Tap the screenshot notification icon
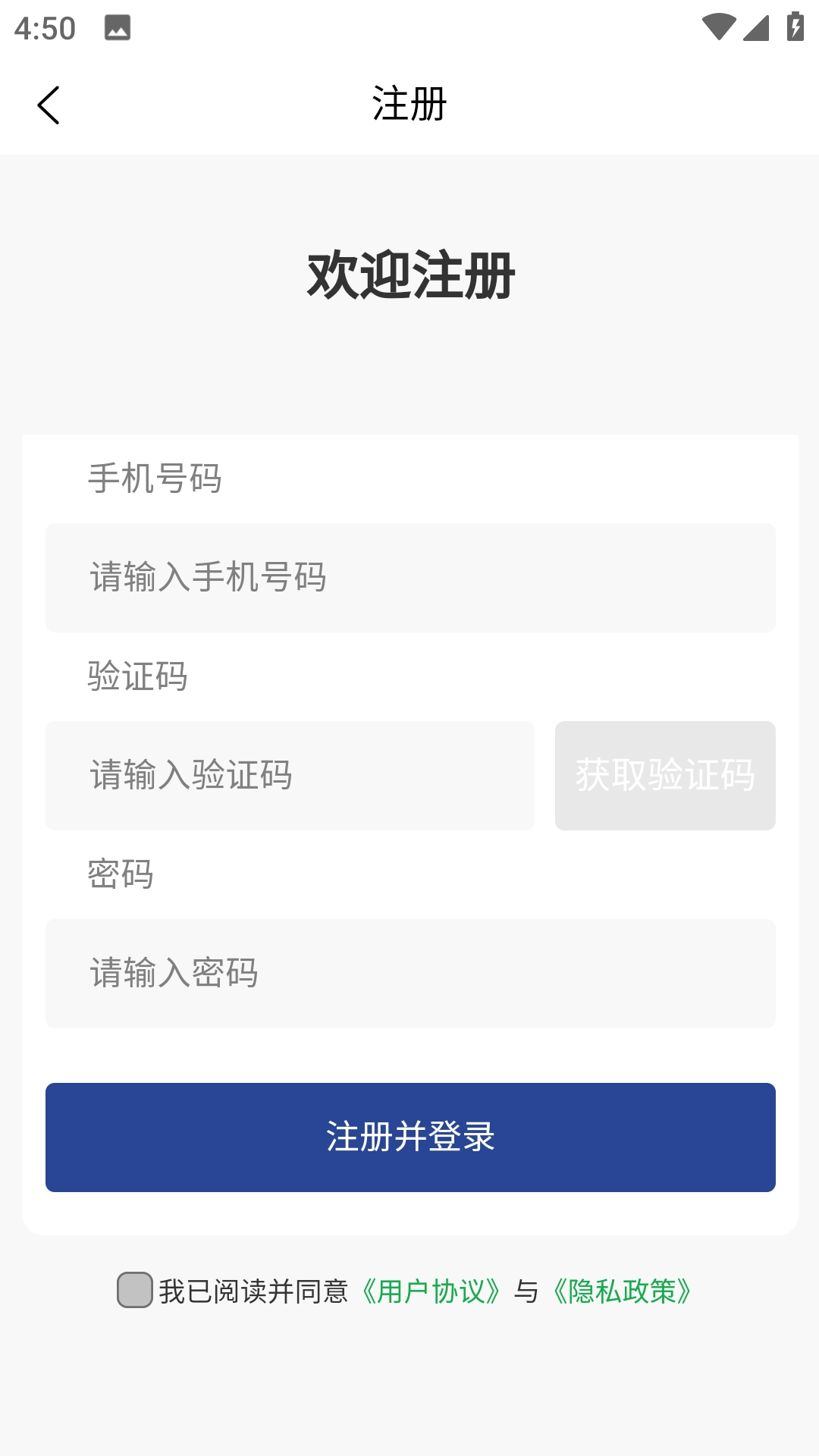The width and height of the screenshot is (819, 1456). [x=117, y=29]
